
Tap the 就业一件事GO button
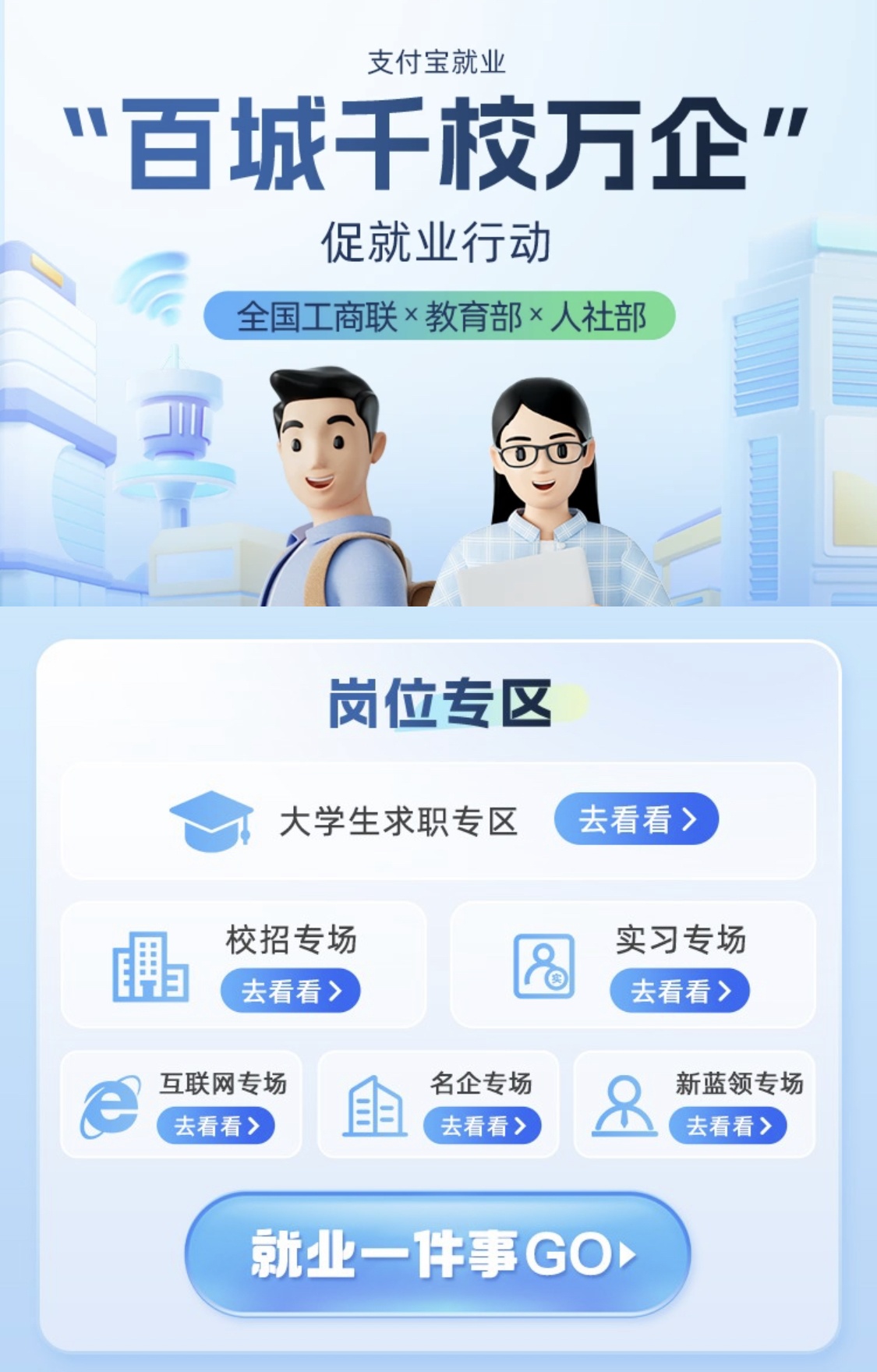[438, 1254]
